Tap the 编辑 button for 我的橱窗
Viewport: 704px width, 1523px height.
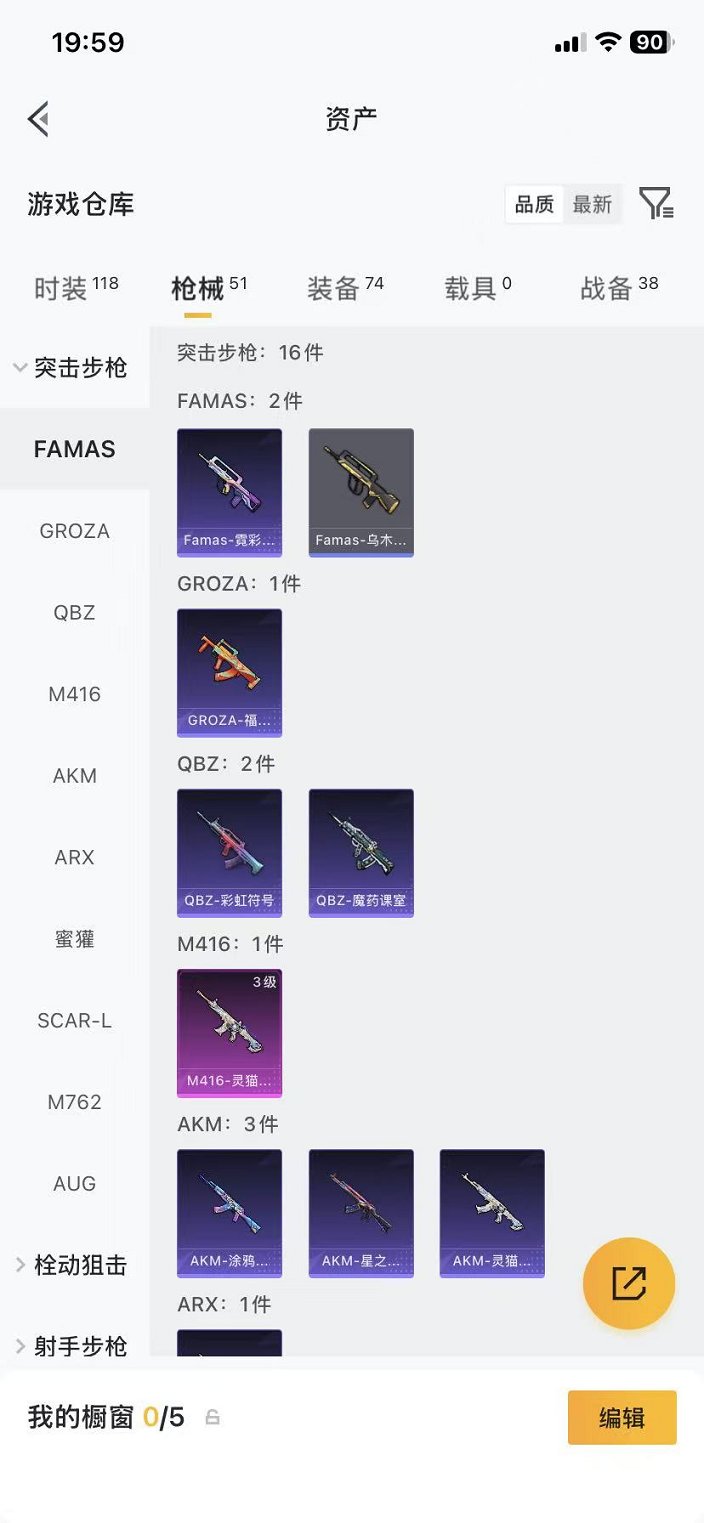click(621, 1417)
